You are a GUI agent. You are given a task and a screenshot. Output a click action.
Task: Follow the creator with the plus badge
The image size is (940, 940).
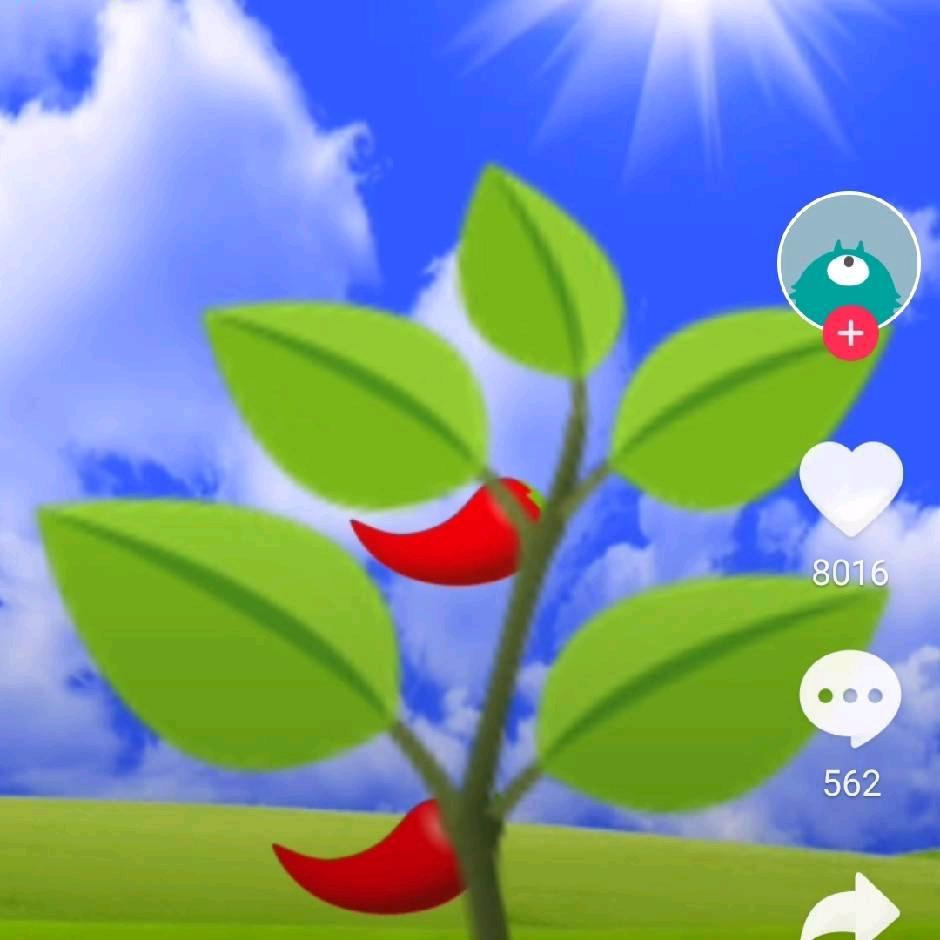(x=851, y=334)
